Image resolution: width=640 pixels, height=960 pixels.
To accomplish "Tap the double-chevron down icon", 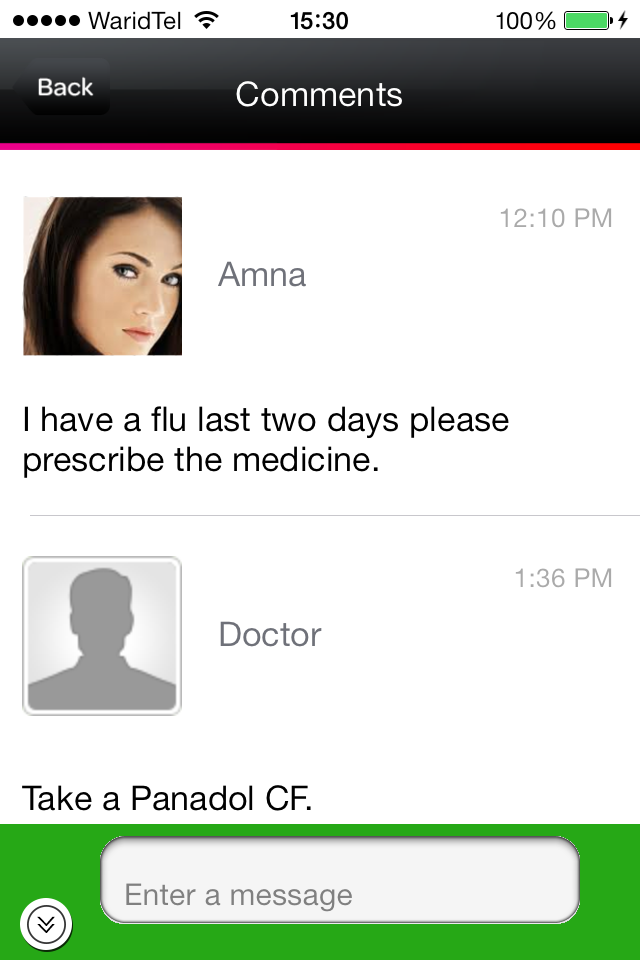I will click(x=45, y=924).
